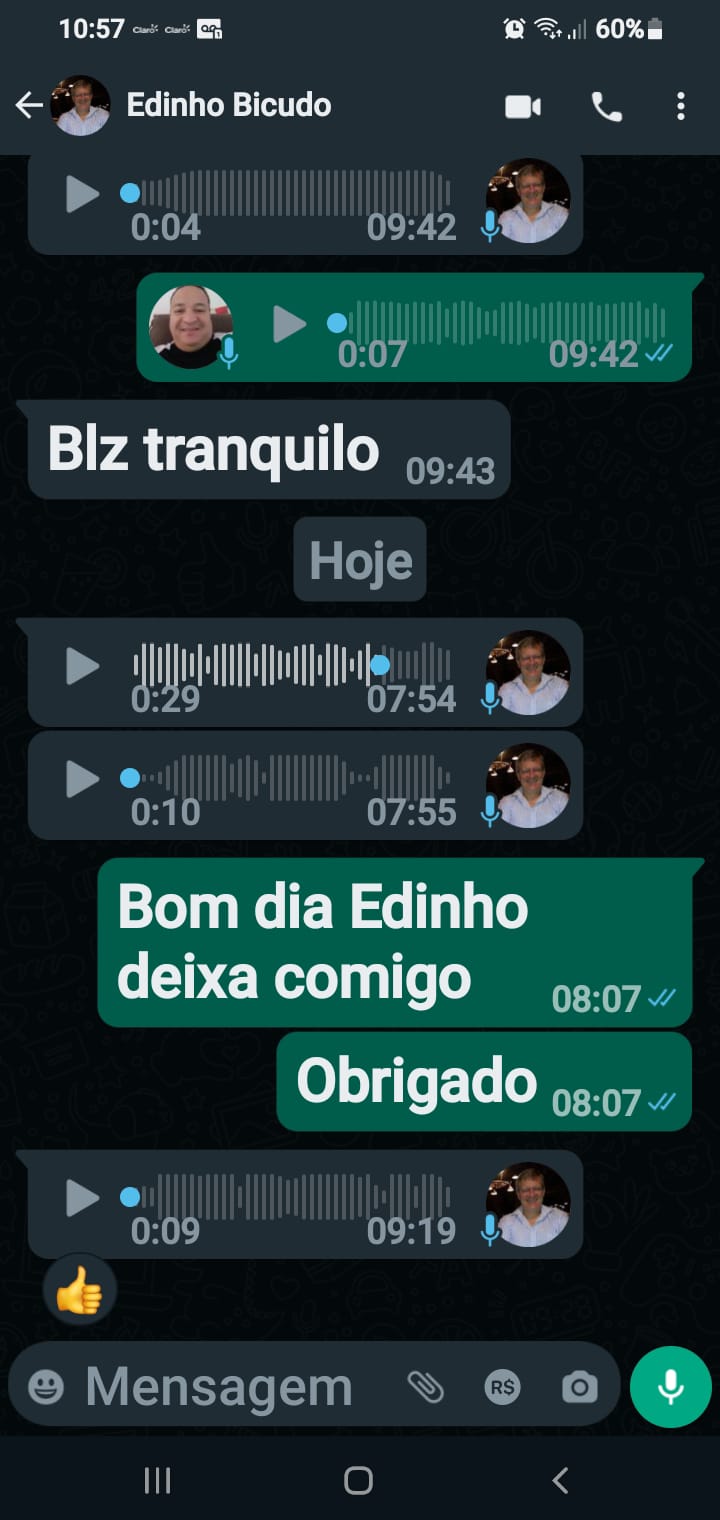
Task: Play the sent 0:07 voice message
Action: click(289, 324)
